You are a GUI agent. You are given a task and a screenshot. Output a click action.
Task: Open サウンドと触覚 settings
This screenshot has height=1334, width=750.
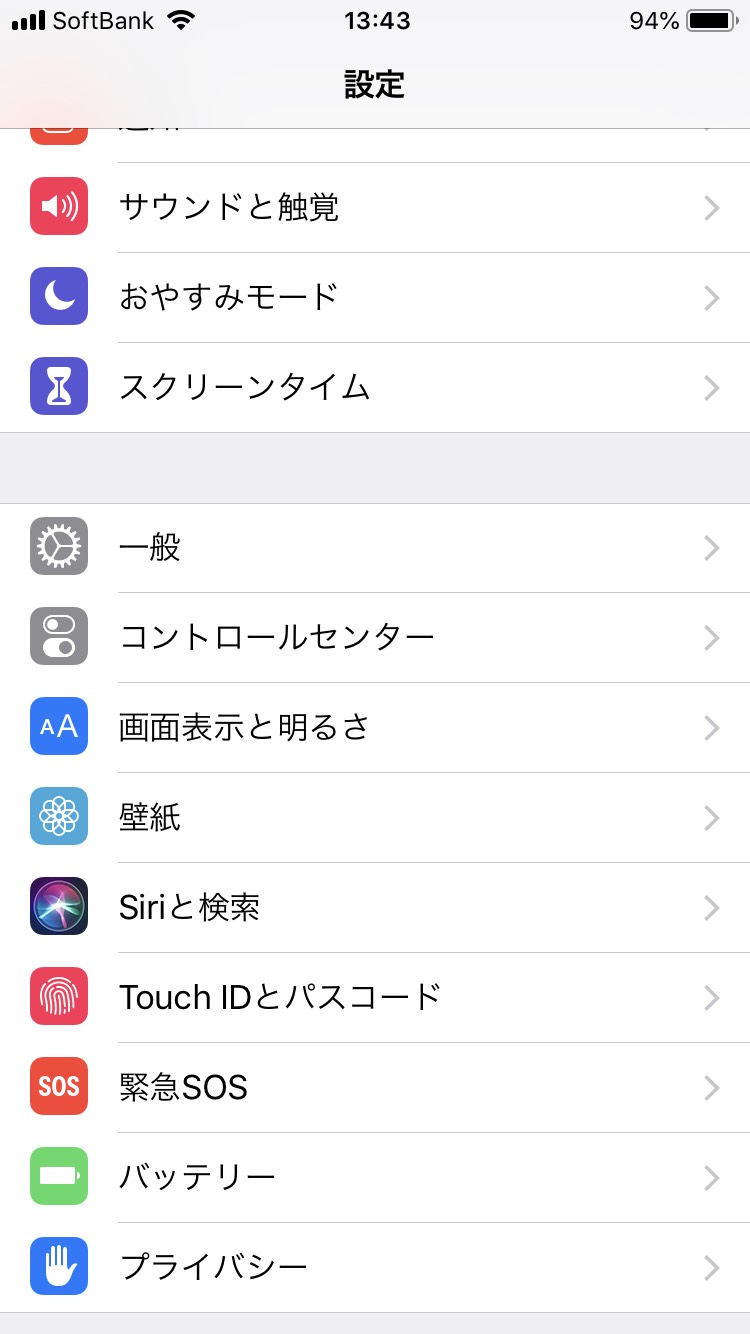click(x=375, y=208)
